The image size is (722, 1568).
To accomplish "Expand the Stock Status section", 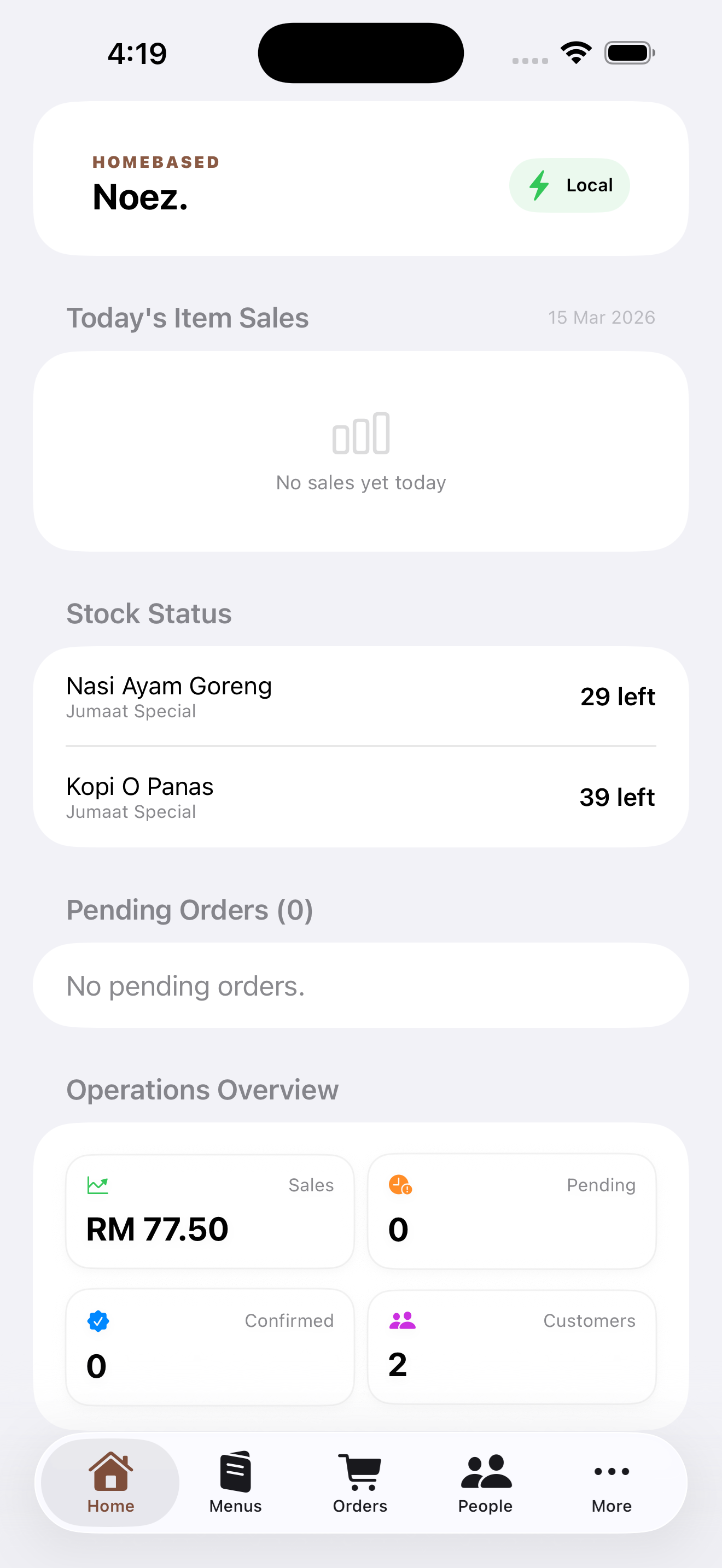I will pyautogui.click(x=149, y=613).
